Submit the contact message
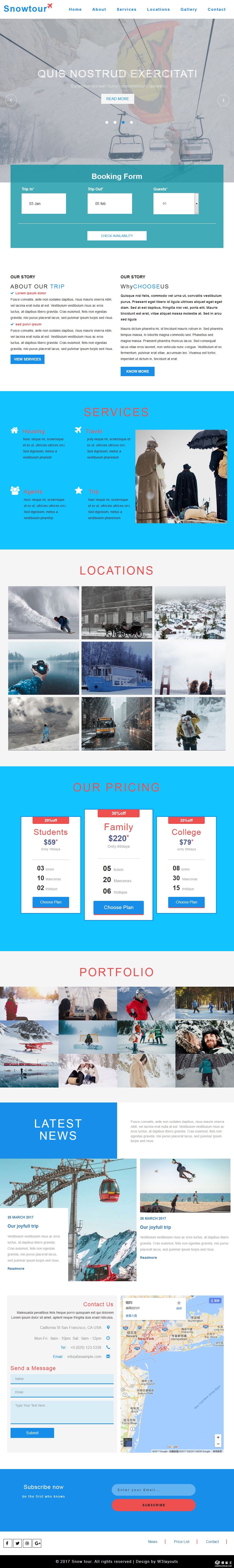This screenshot has height=1568, width=234. click(32, 1433)
